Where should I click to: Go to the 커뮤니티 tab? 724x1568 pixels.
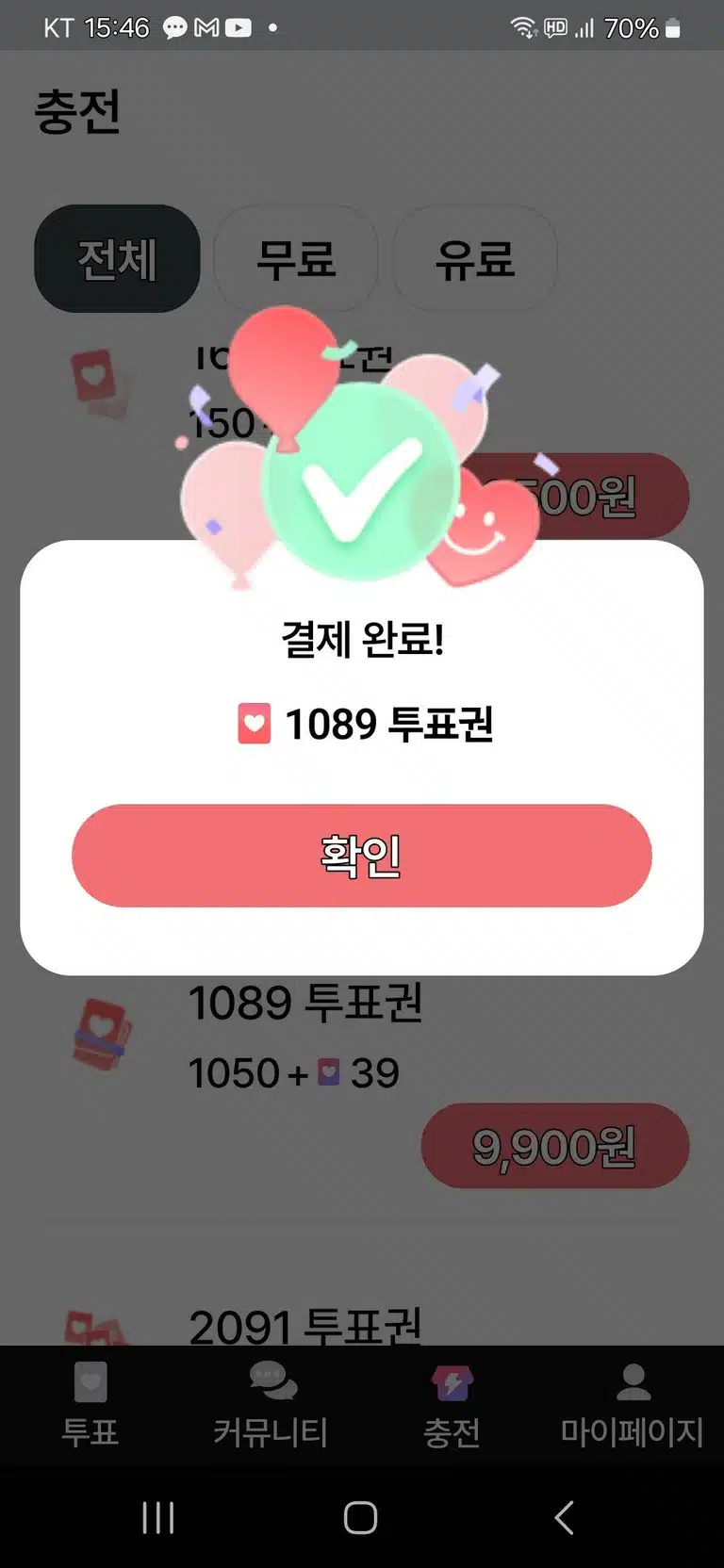271,1405
